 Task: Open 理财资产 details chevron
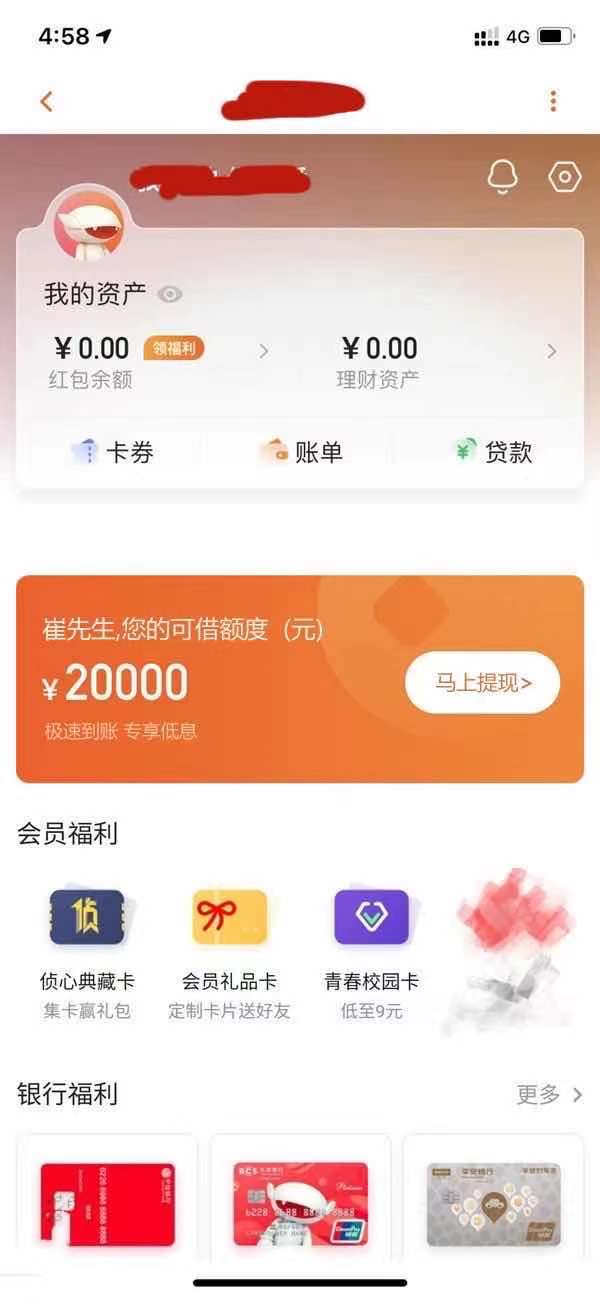tap(552, 351)
